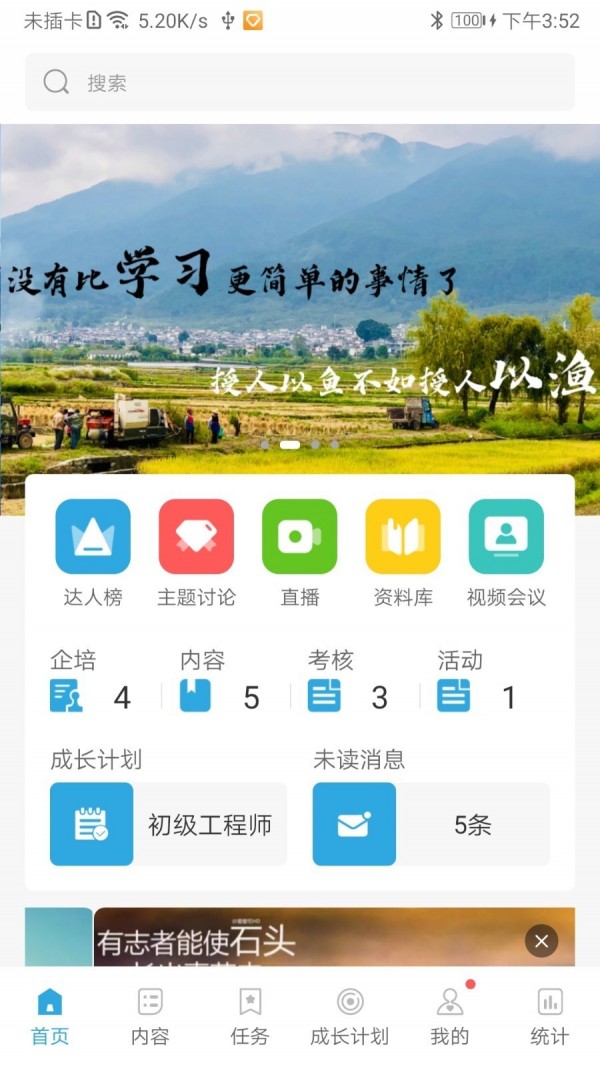Switch to 内容 tab
This screenshot has width=600, height=1067.
pos(150,1015)
